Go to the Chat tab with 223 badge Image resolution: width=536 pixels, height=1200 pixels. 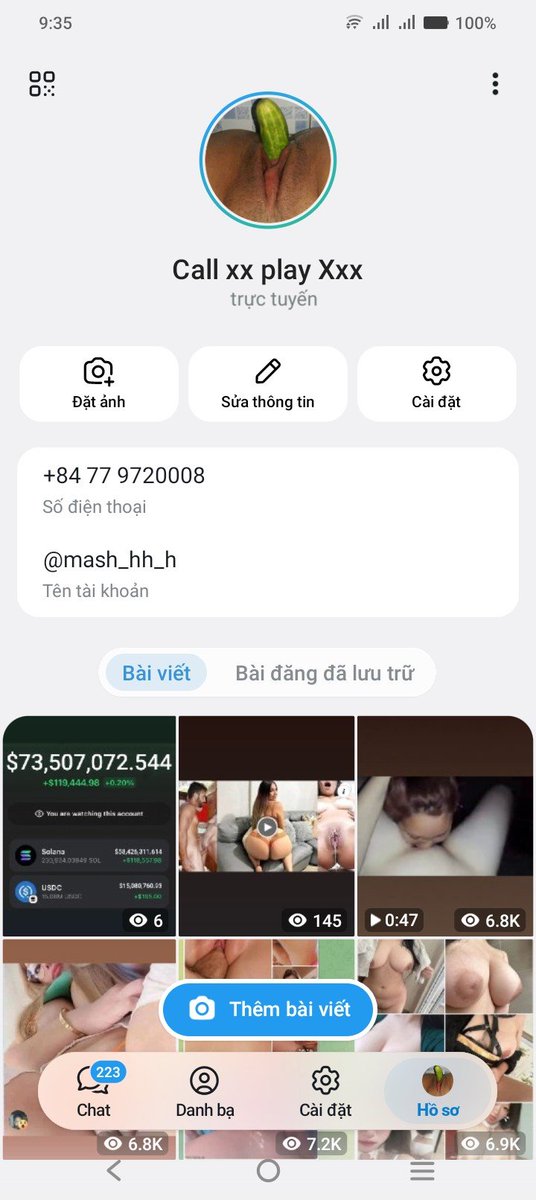coord(94,1091)
